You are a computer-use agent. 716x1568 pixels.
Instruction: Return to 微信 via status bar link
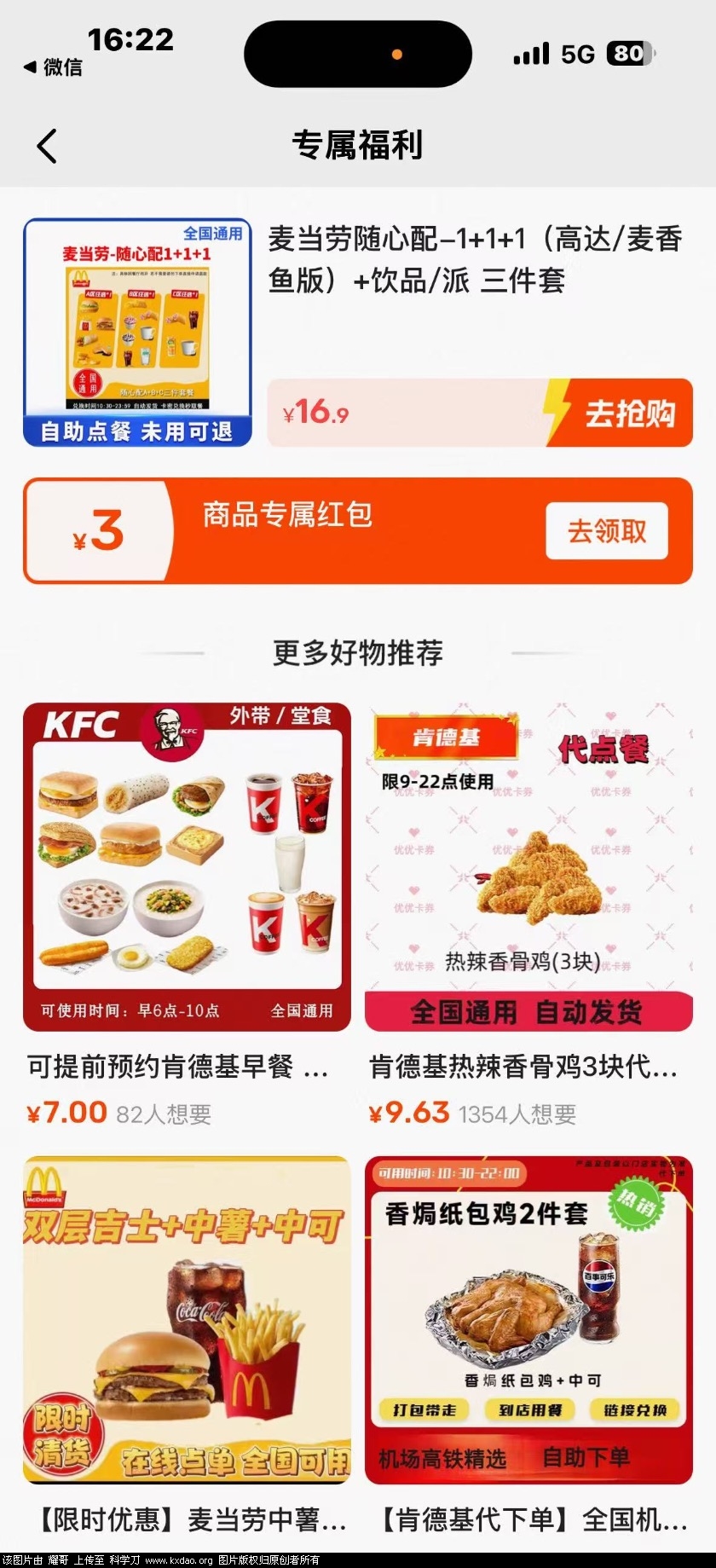point(53,67)
